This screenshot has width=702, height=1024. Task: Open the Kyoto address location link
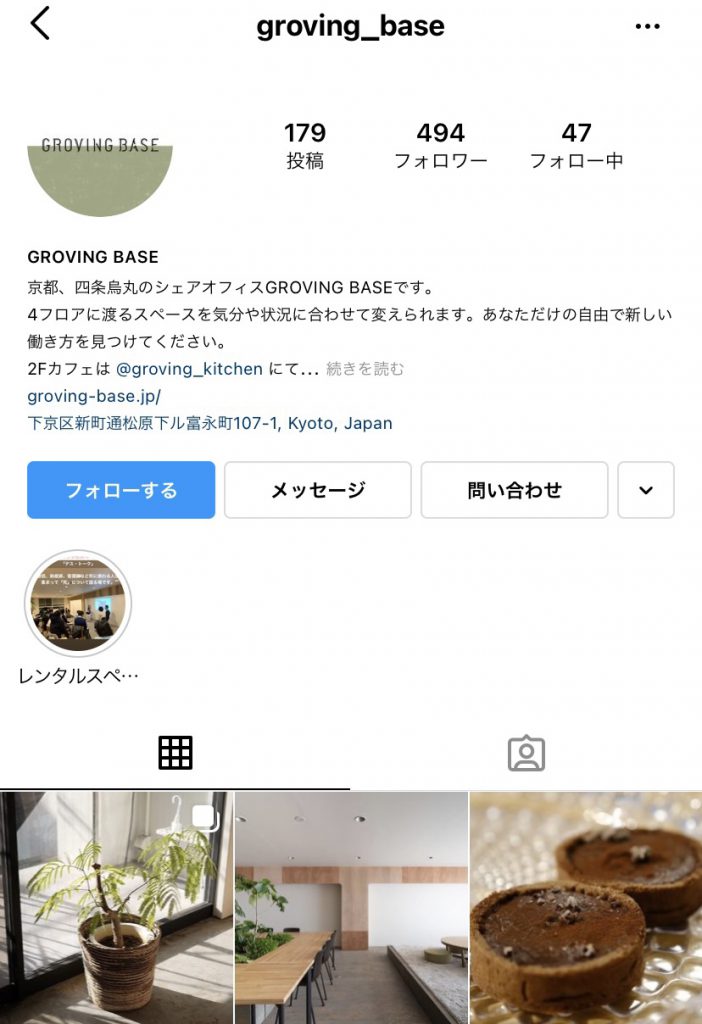[x=210, y=423]
